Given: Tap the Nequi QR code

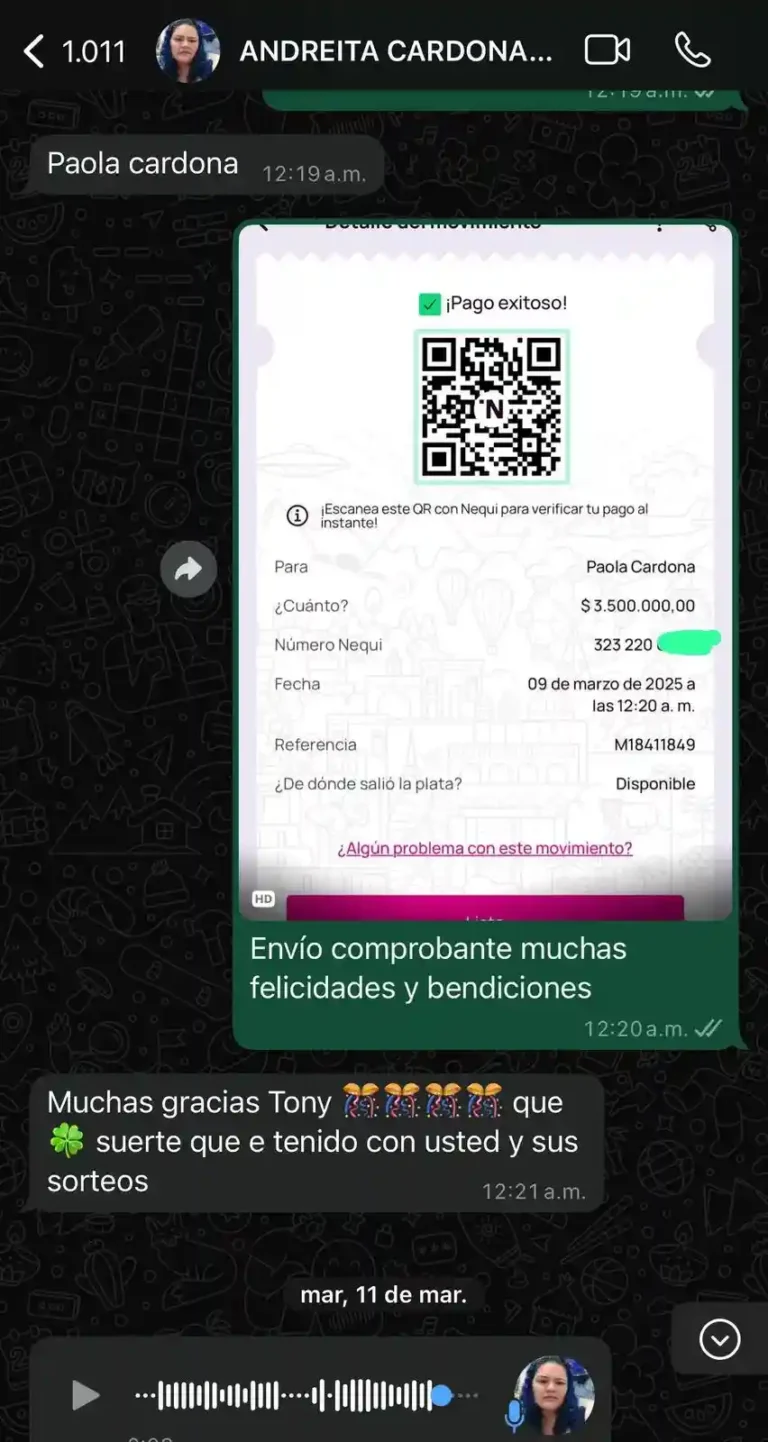Looking at the screenshot, I should (x=490, y=406).
